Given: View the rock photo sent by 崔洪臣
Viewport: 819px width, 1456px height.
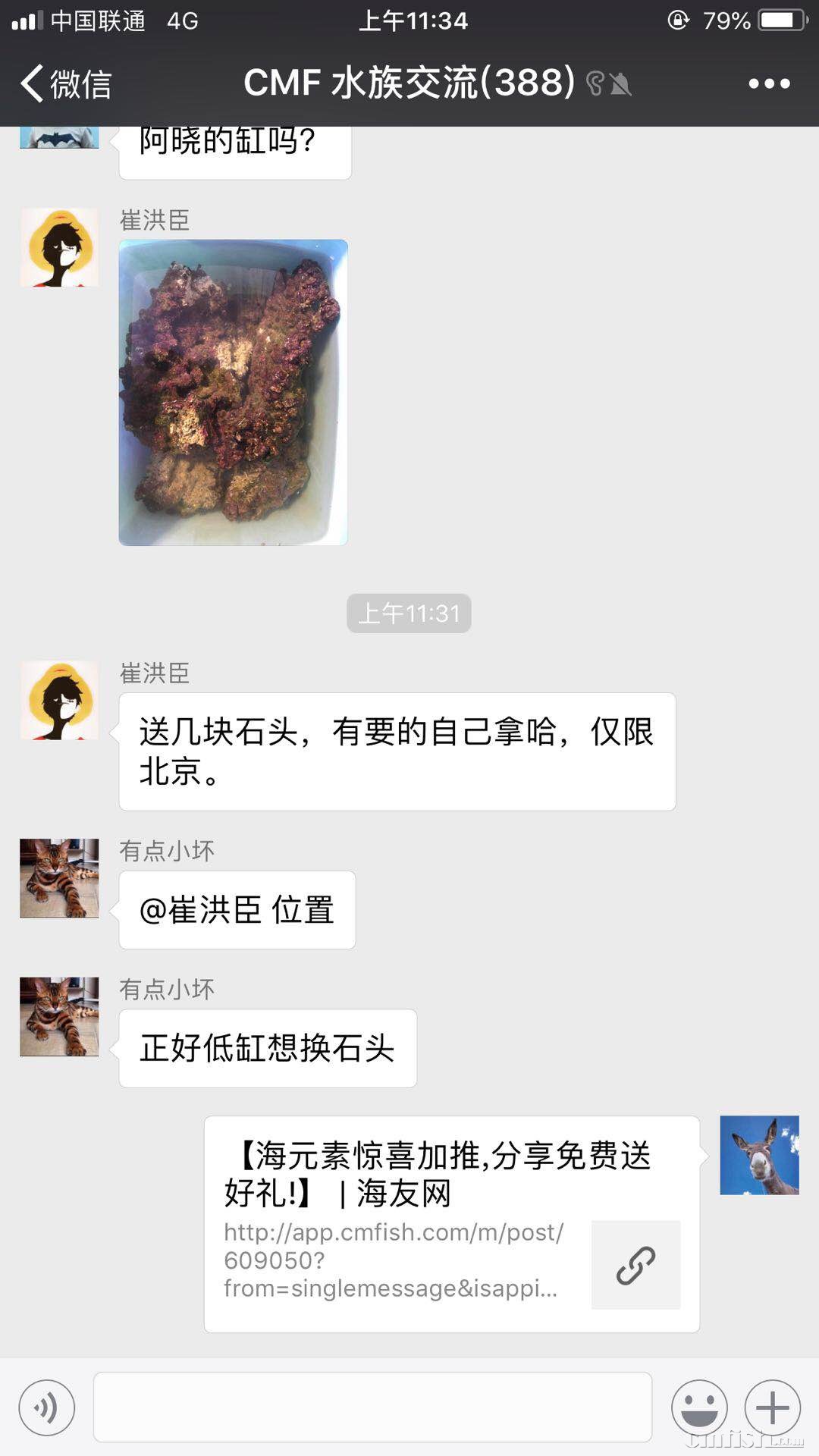Looking at the screenshot, I should click(x=234, y=392).
